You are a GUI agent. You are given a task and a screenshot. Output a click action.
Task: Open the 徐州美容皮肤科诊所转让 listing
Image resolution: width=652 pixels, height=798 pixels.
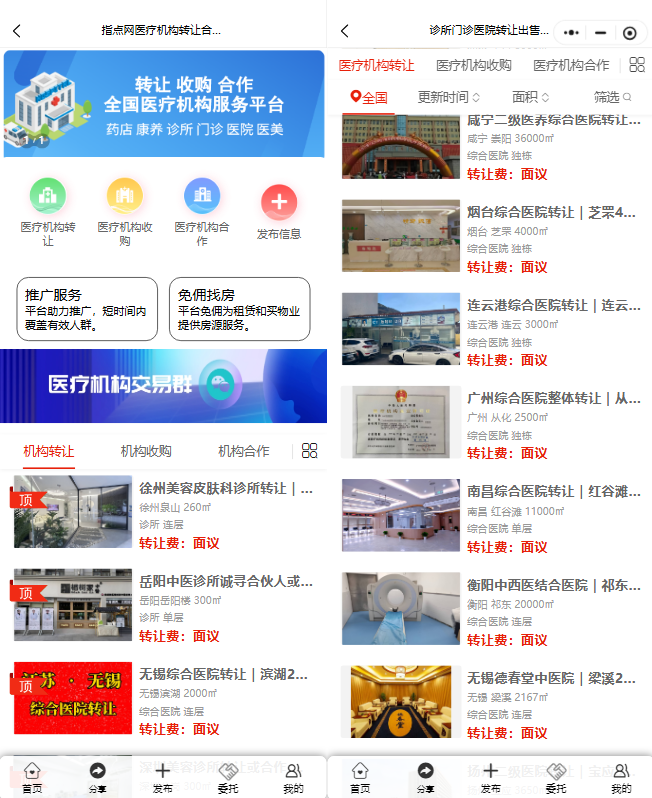point(225,489)
